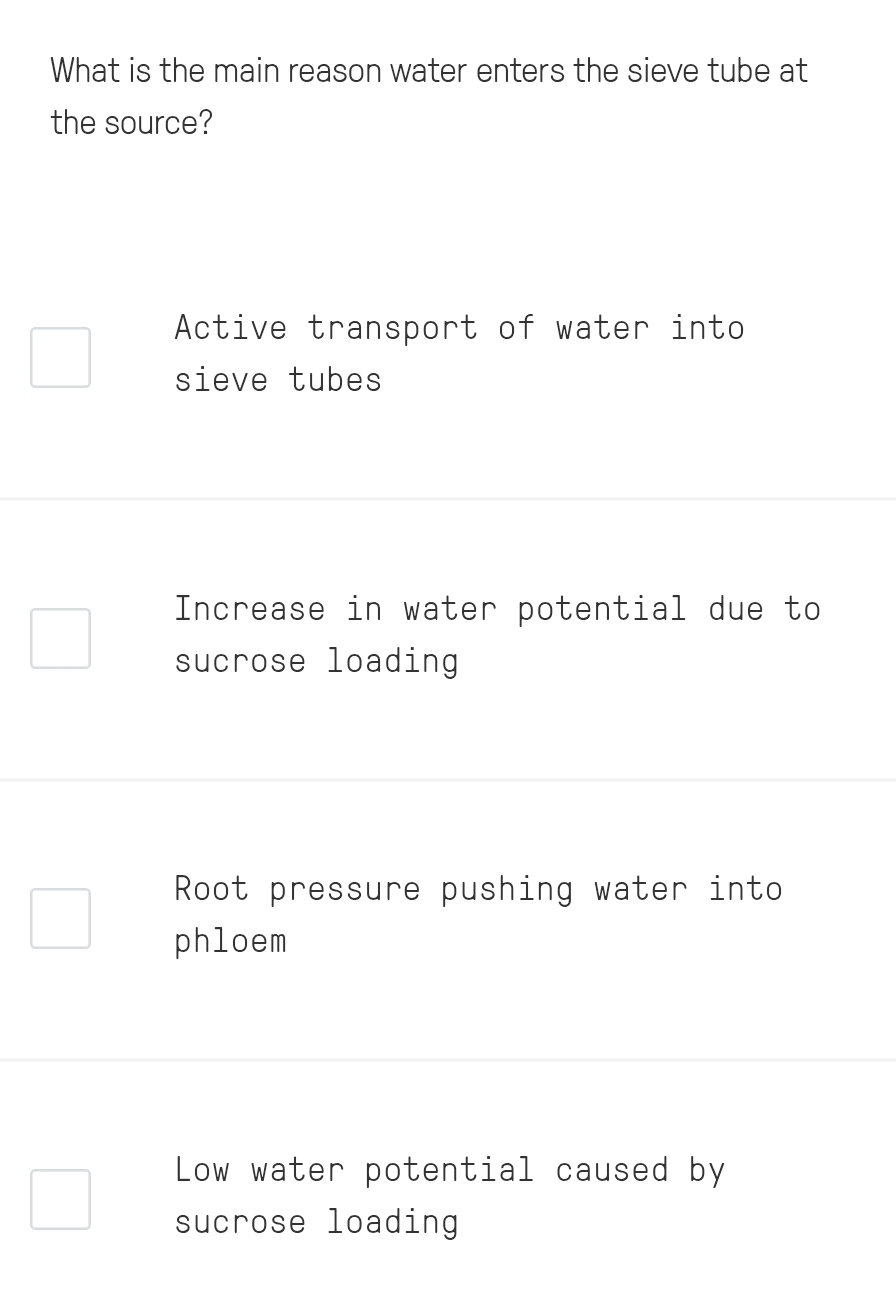
Task: Pick the answer 'Low water potential caused by sucrose loading'
Action: tap(450, 1194)
